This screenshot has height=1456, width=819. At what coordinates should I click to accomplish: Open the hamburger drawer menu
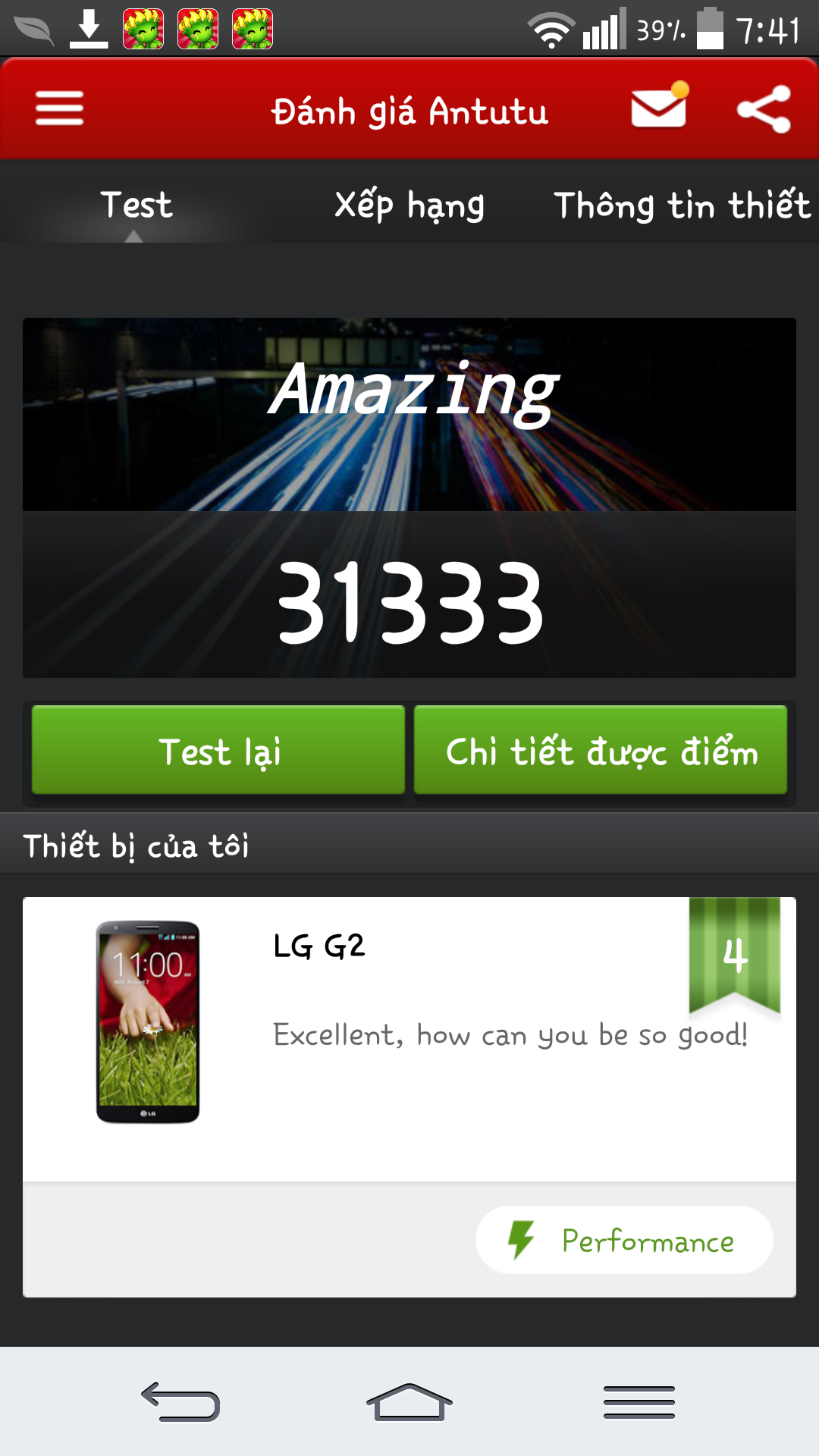pos(59,108)
